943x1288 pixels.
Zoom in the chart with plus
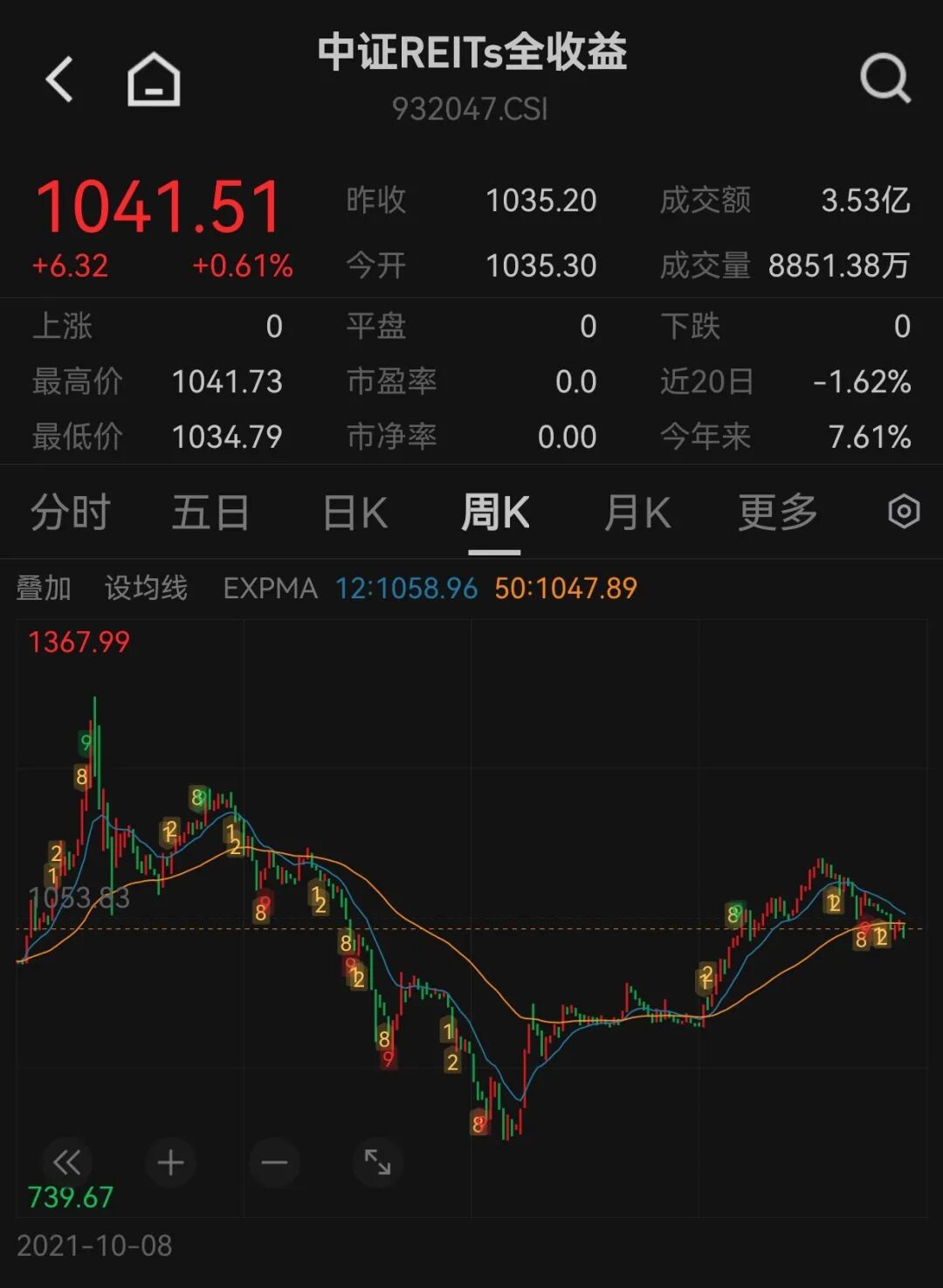pyautogui.click(x=171, y=1162)
